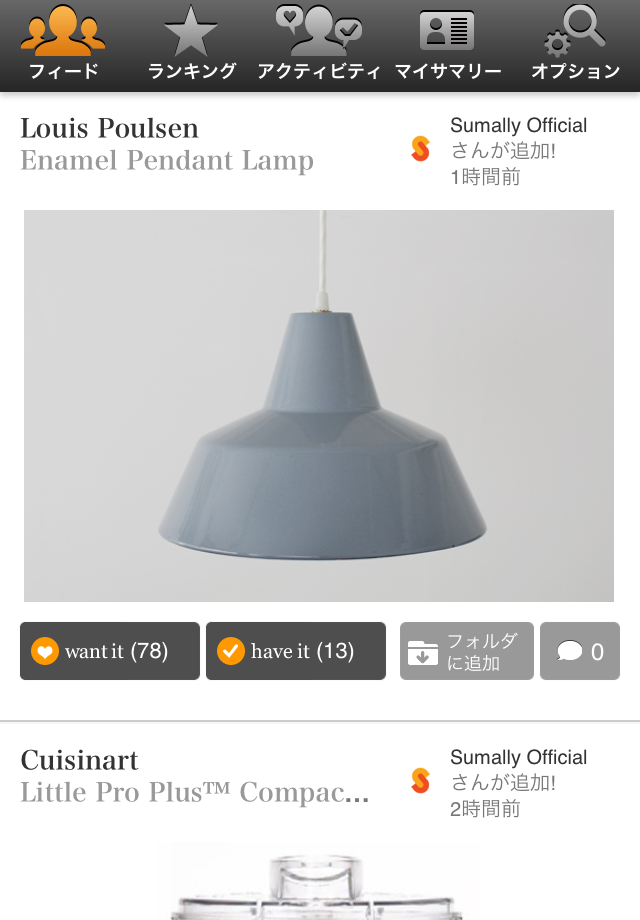Open the Louis Poulsen Enamel Pendant Lamp title
Image resolution: width=640 pixels, height=920 pixels.
pyautogui.click(x=167, y=144)
